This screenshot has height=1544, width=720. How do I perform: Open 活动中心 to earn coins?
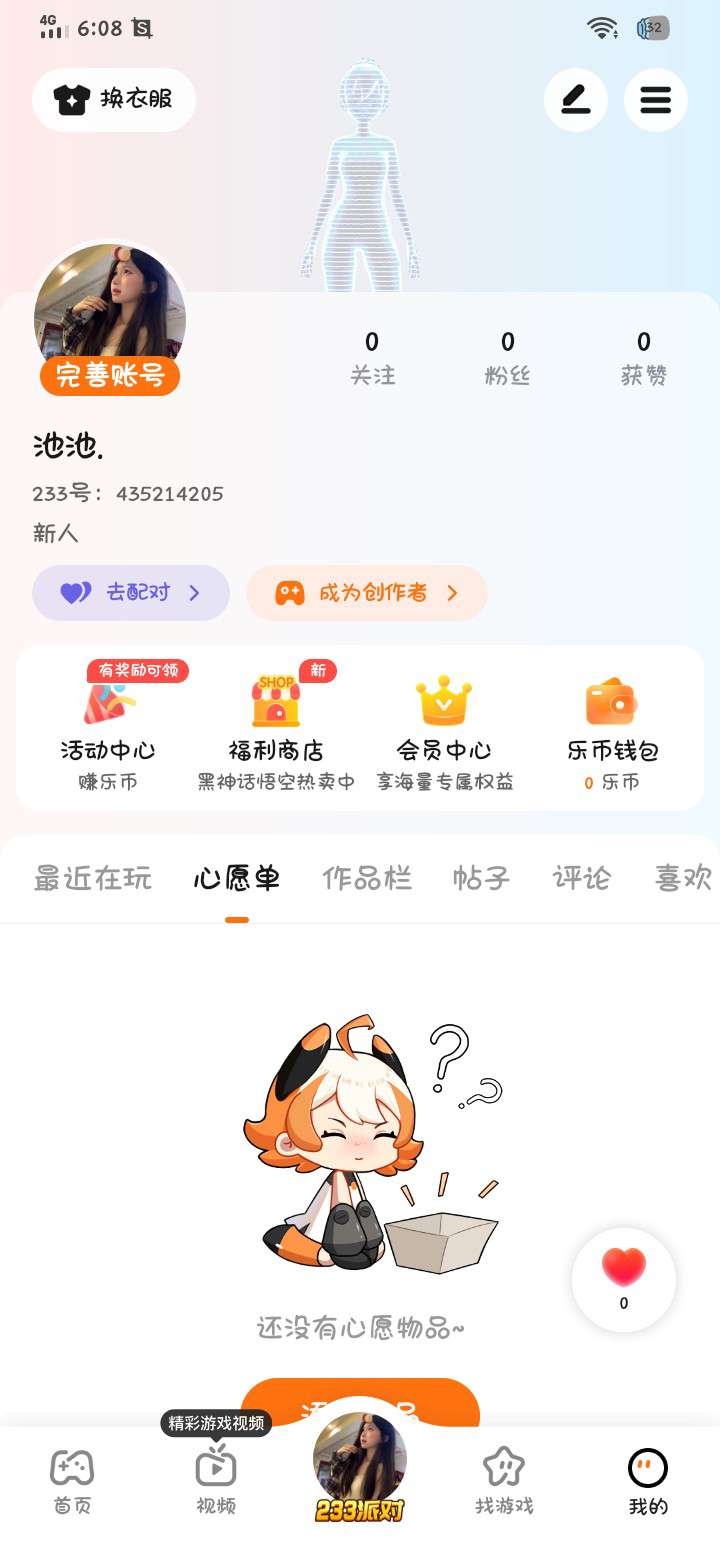[x=108, y=728]
